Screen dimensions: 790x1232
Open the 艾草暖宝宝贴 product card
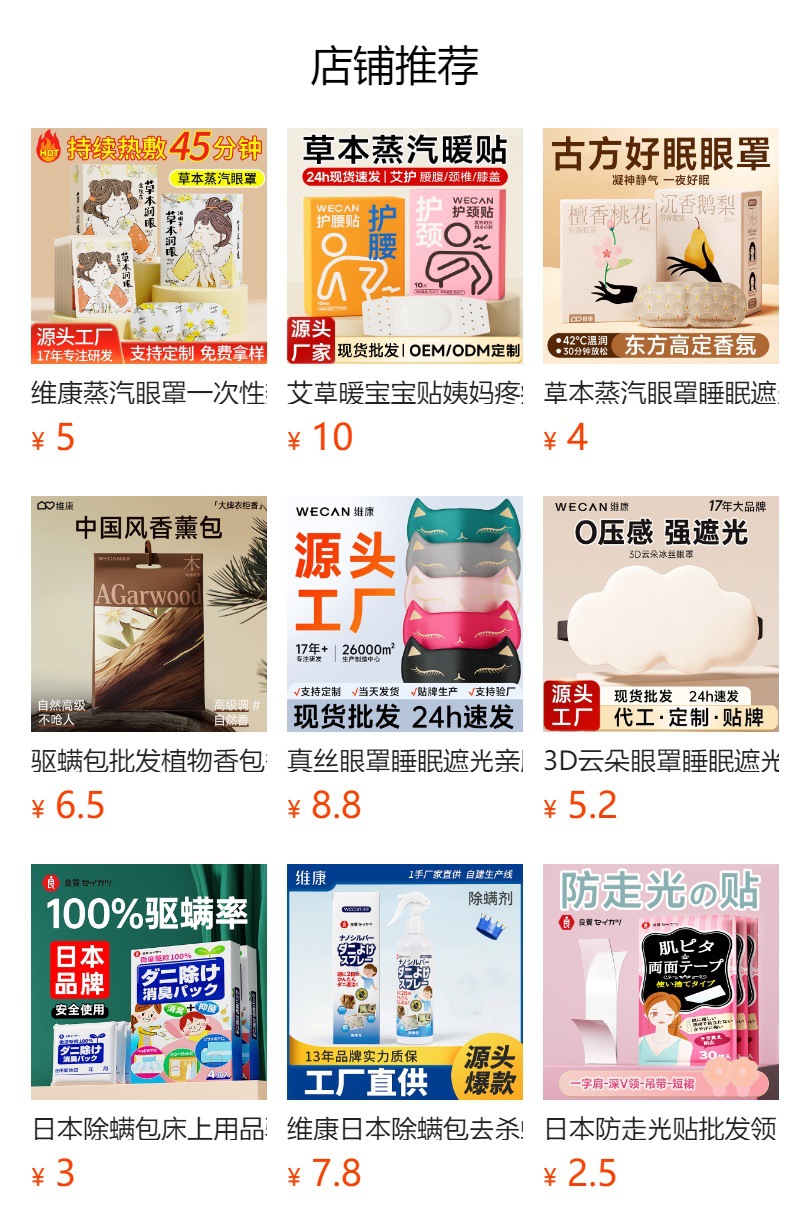(405, 245)
